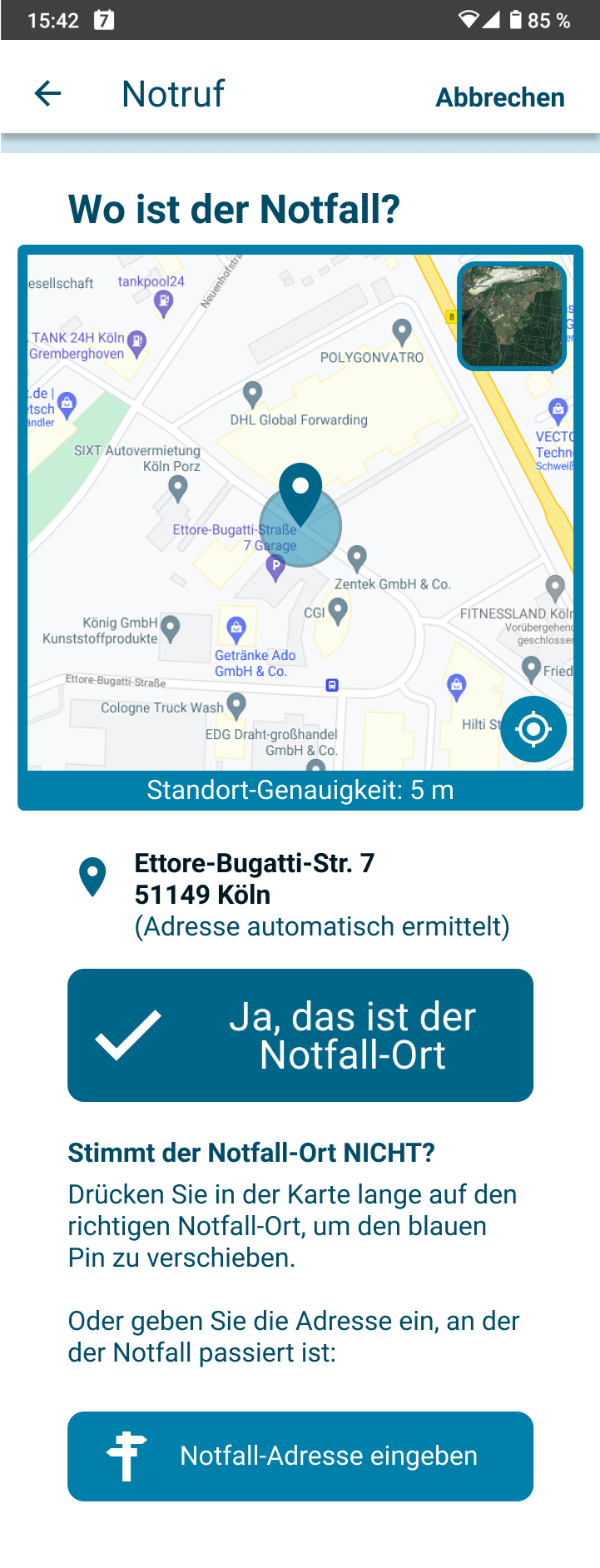Tap the bus stop icon below Getränke Ado
Image resolution: width=600 pixels, height=1568 pixels.
pos(332,684)
